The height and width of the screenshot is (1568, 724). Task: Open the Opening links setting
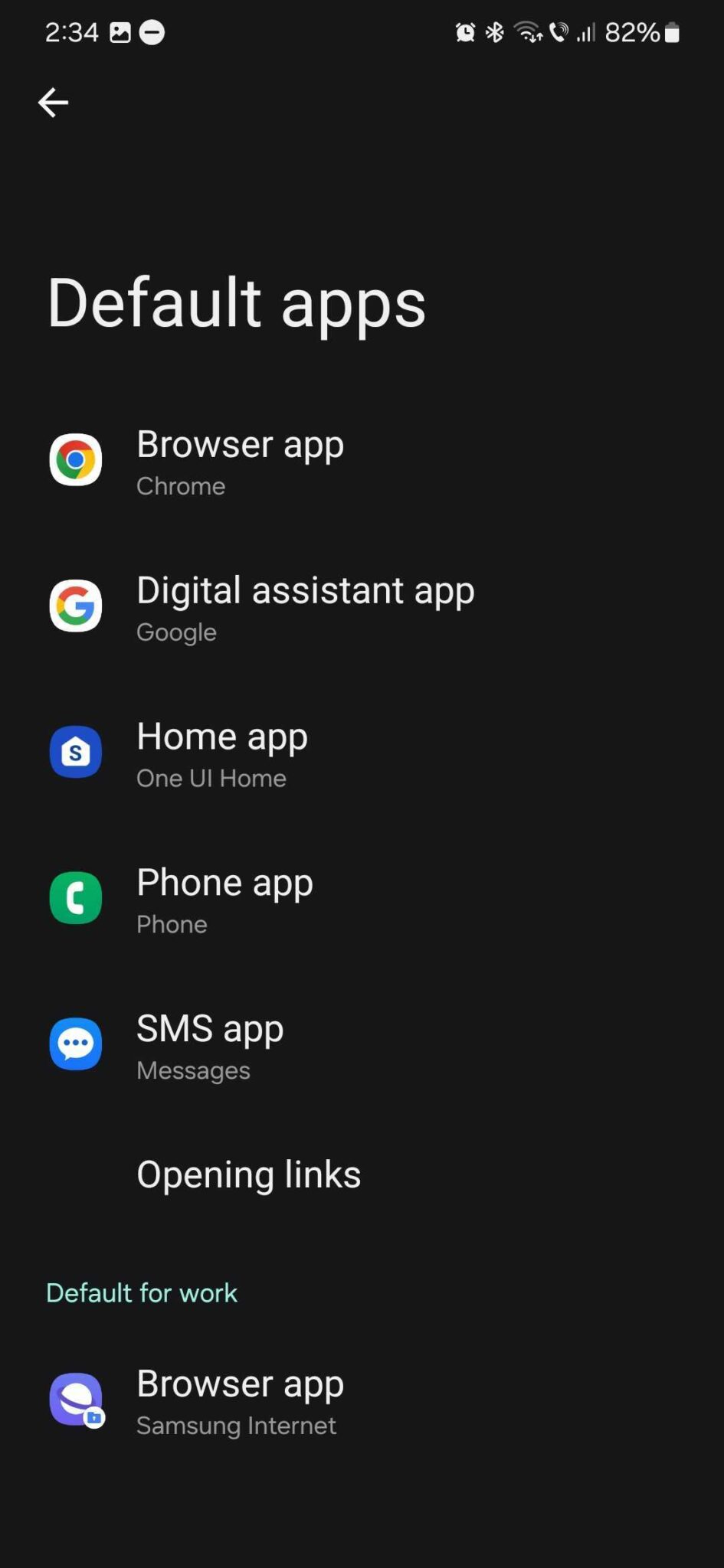(248, 1174)
